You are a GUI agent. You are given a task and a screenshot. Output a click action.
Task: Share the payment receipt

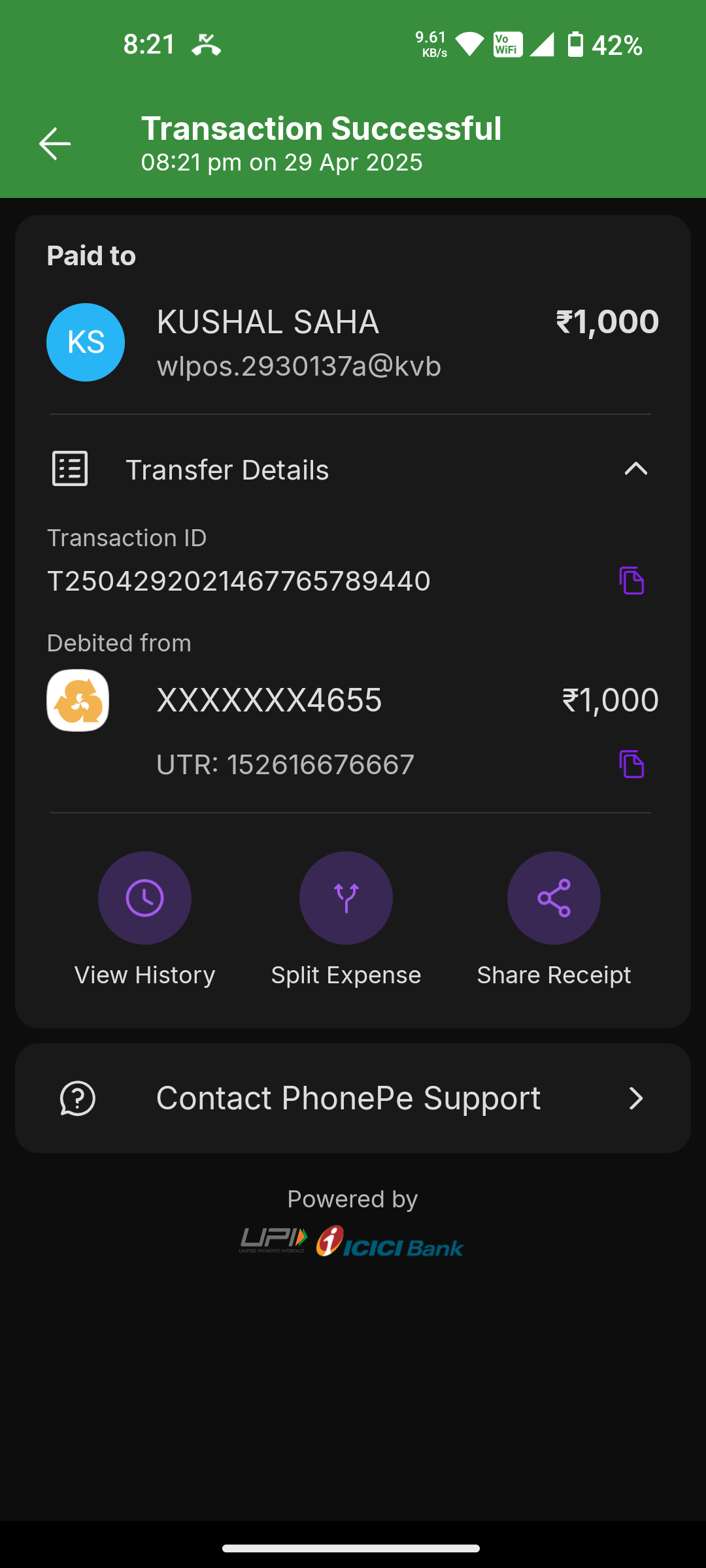(x=554, y=898)
